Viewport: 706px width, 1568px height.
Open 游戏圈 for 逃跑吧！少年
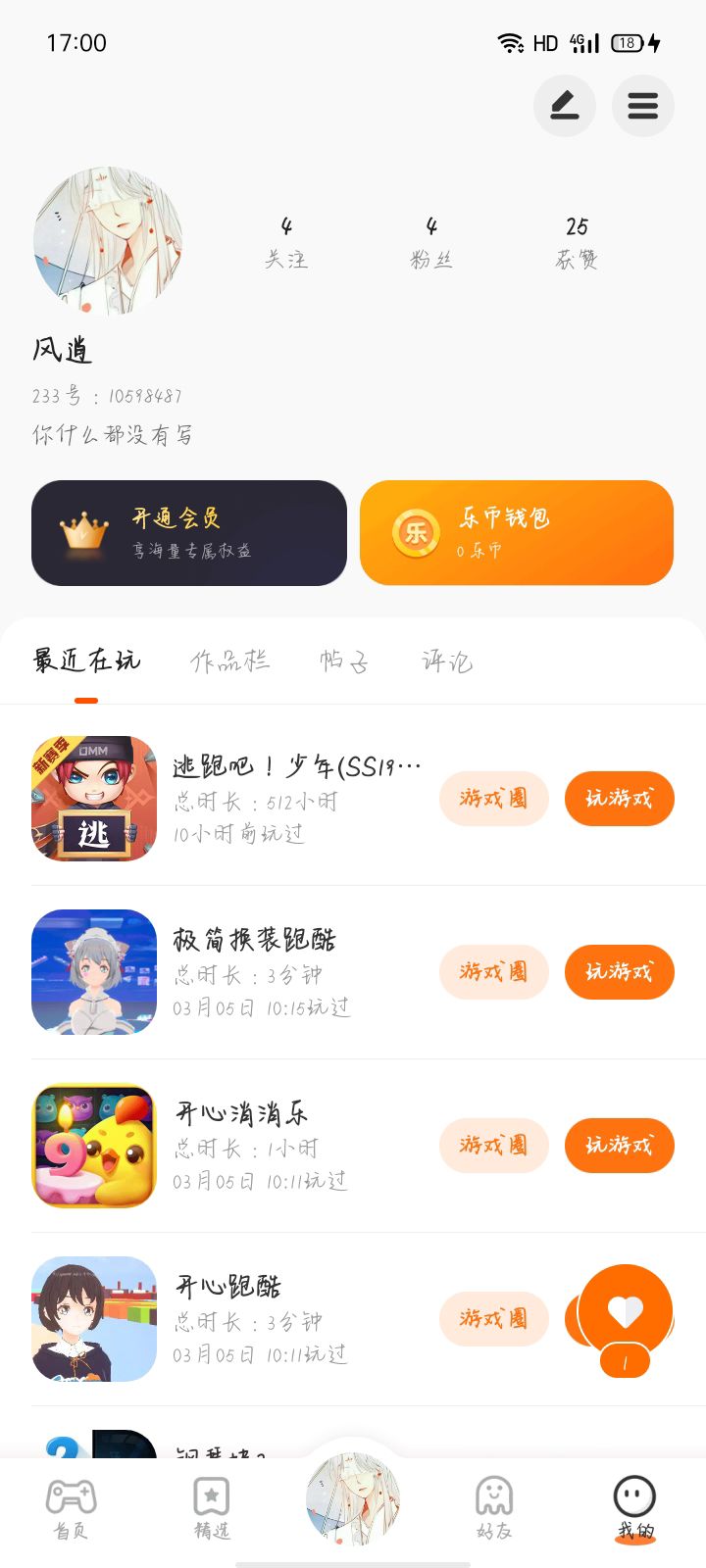click(493, 799)
